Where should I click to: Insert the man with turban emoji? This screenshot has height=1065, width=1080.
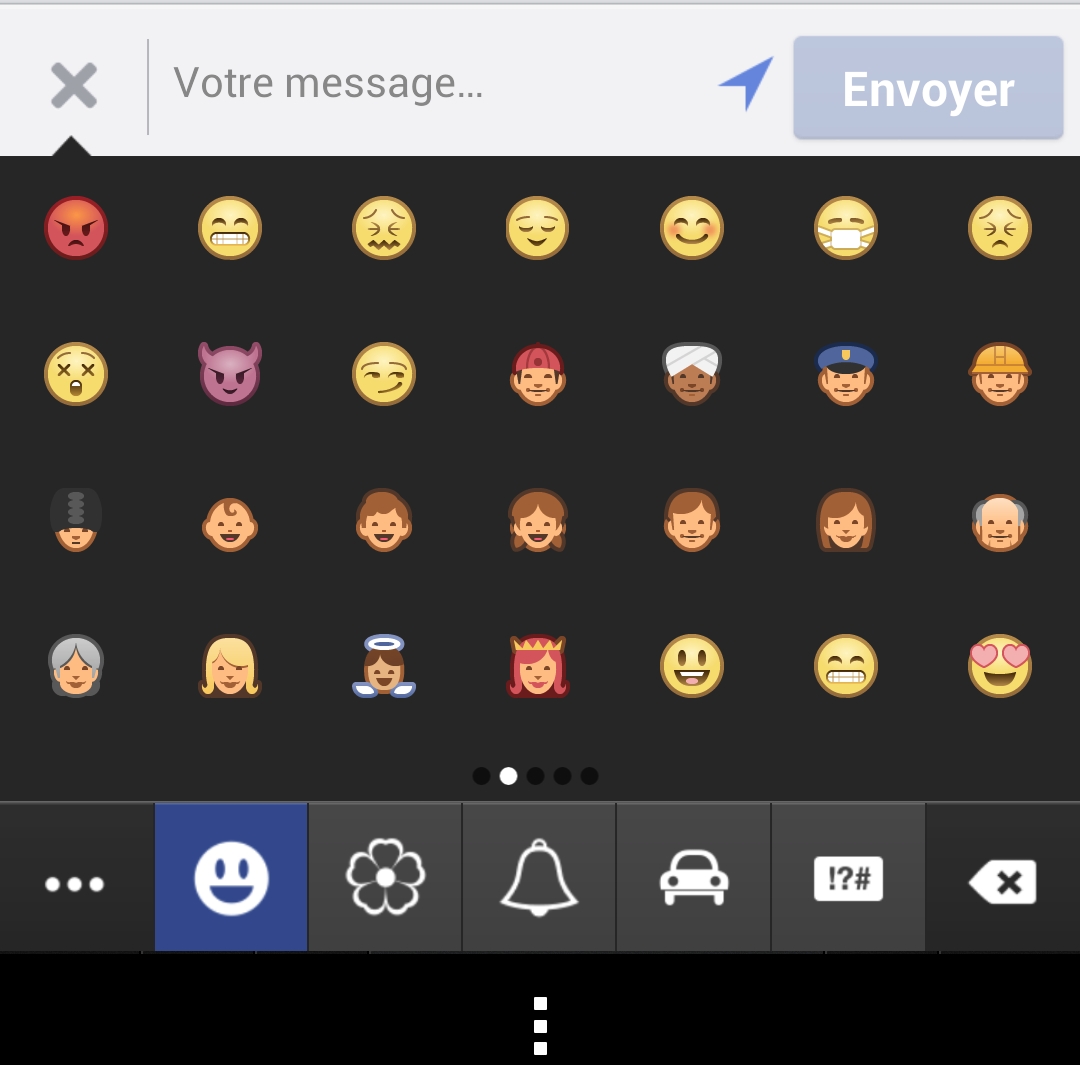pyautogui.click(x=692, y=374)
